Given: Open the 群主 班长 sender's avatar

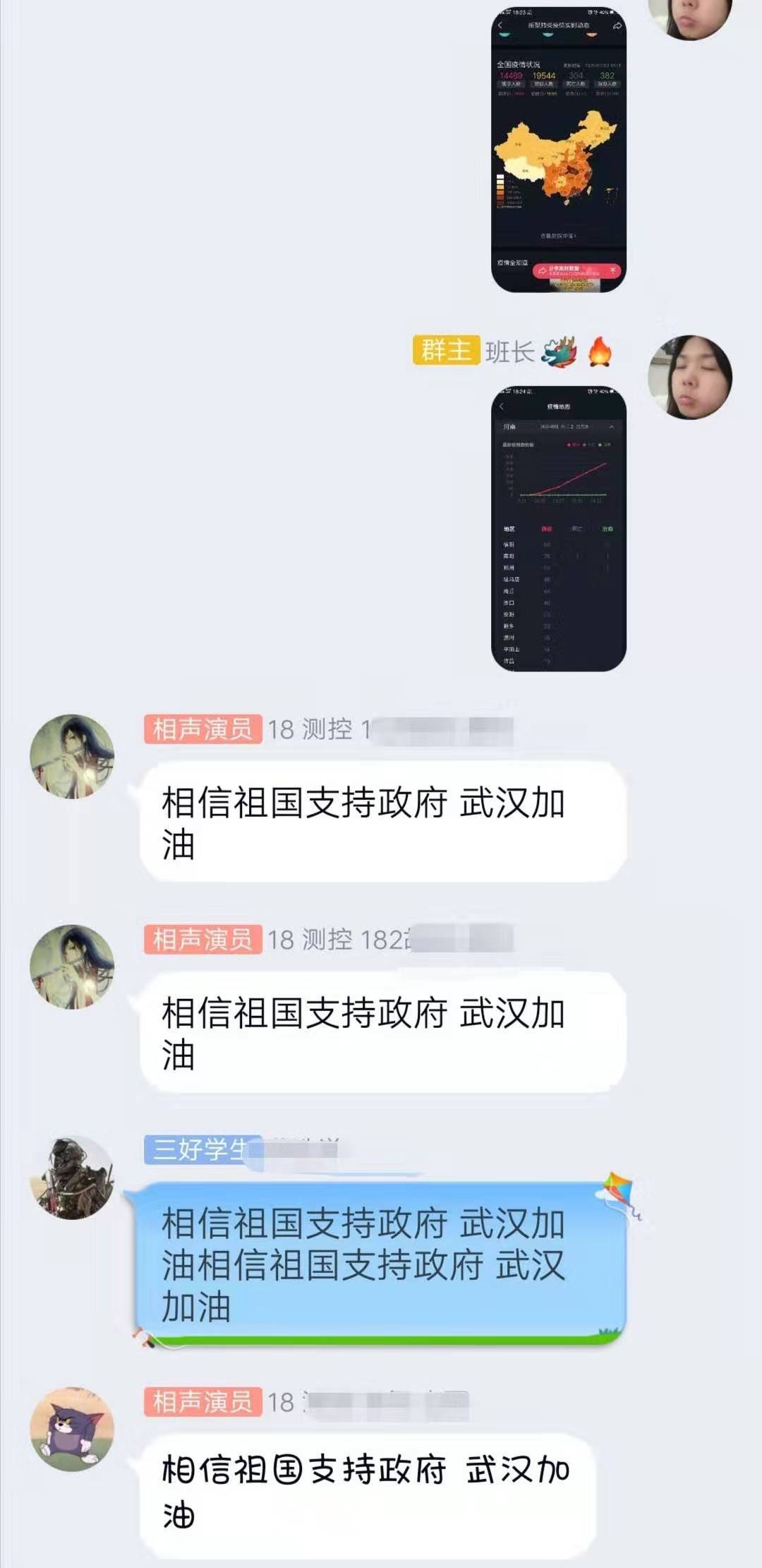Looking at the screenshot, I should 690,377.
